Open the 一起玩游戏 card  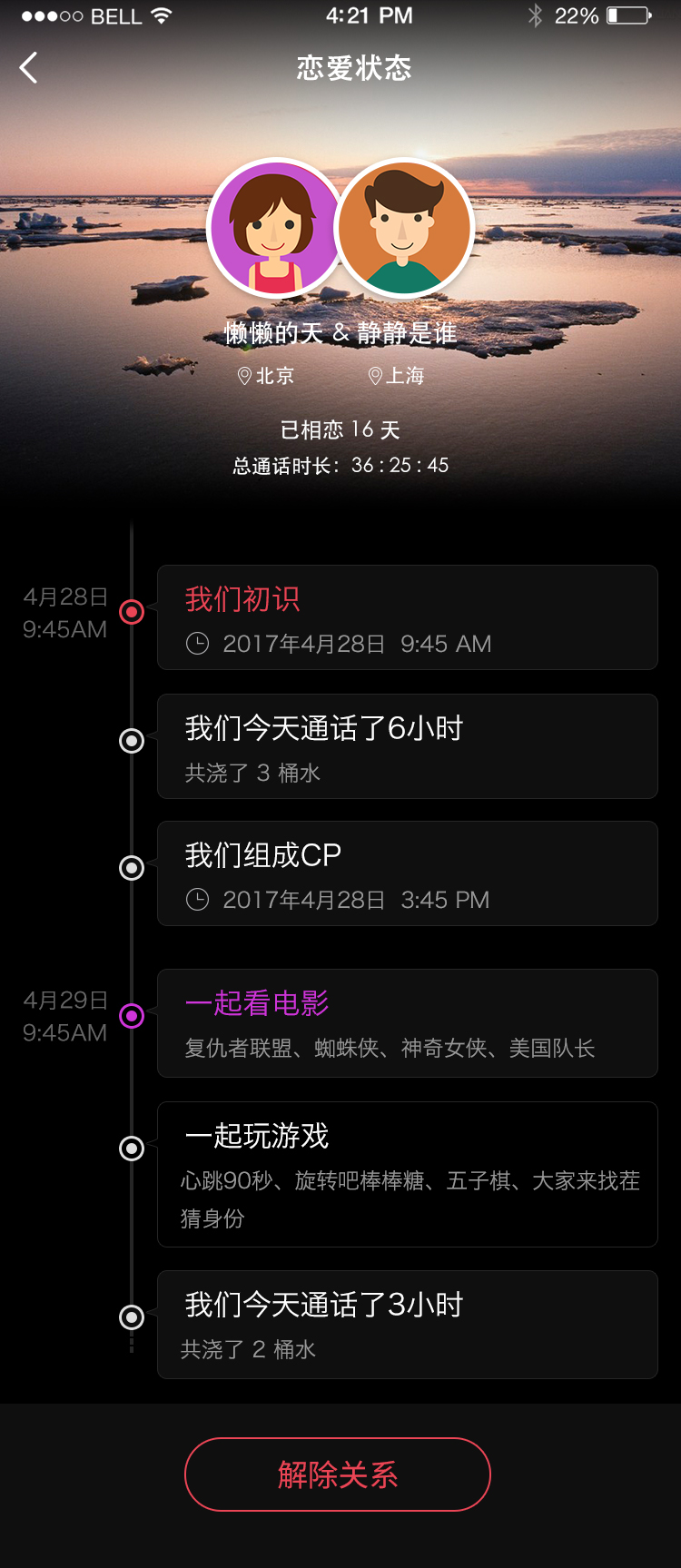click(407, 1174)
